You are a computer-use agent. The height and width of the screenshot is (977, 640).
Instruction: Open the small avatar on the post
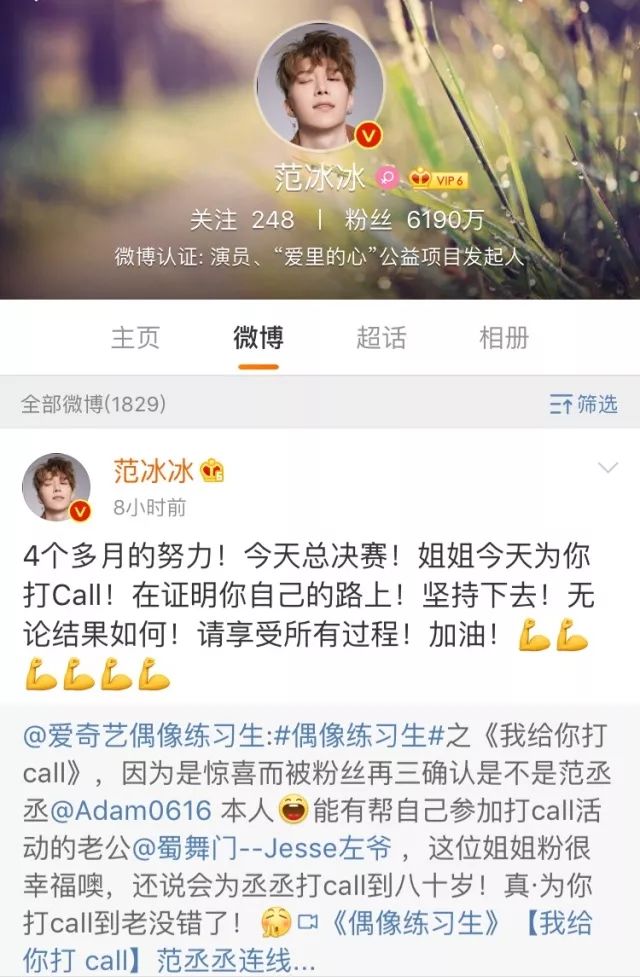tap(57, 487)
